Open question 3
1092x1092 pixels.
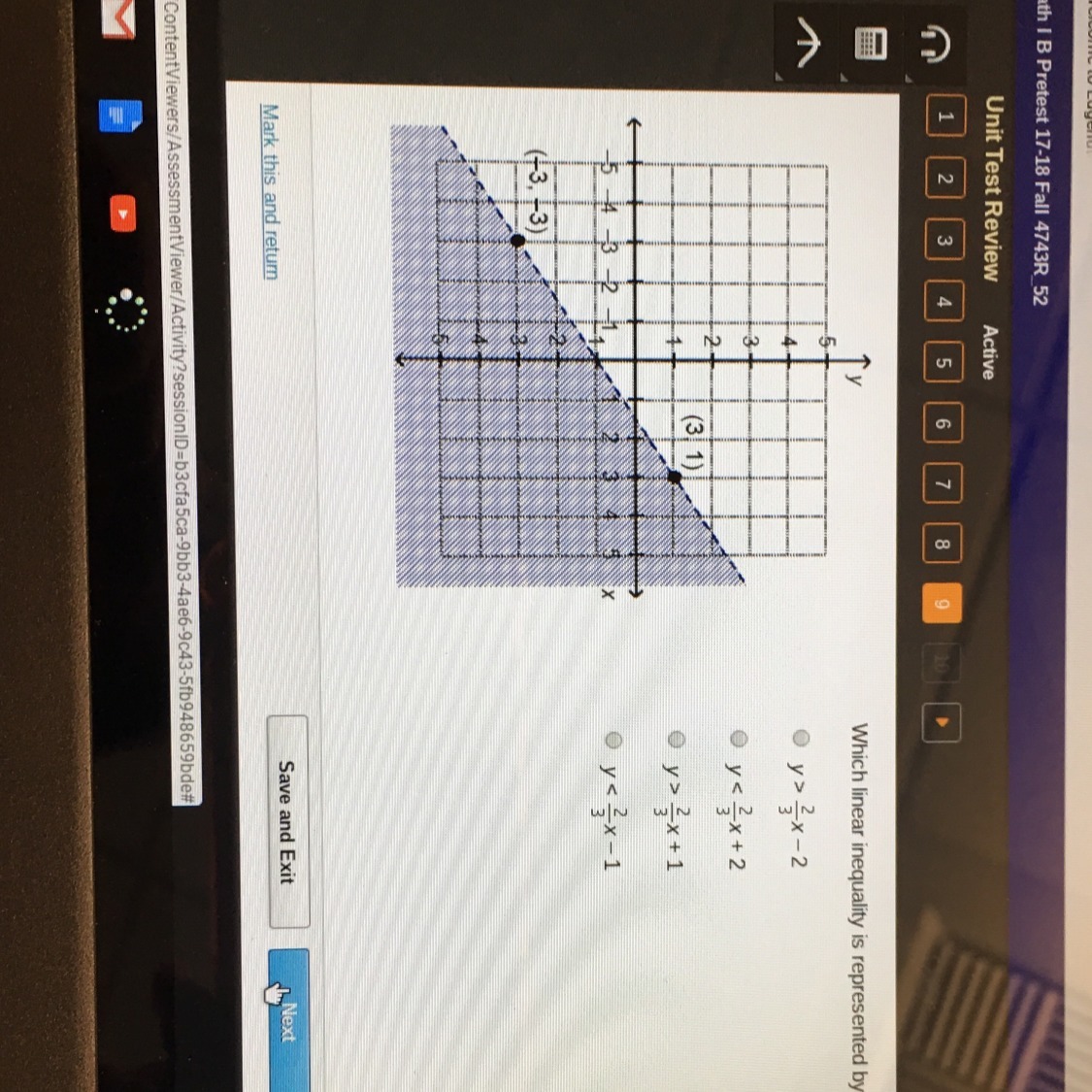click(944, 240)
